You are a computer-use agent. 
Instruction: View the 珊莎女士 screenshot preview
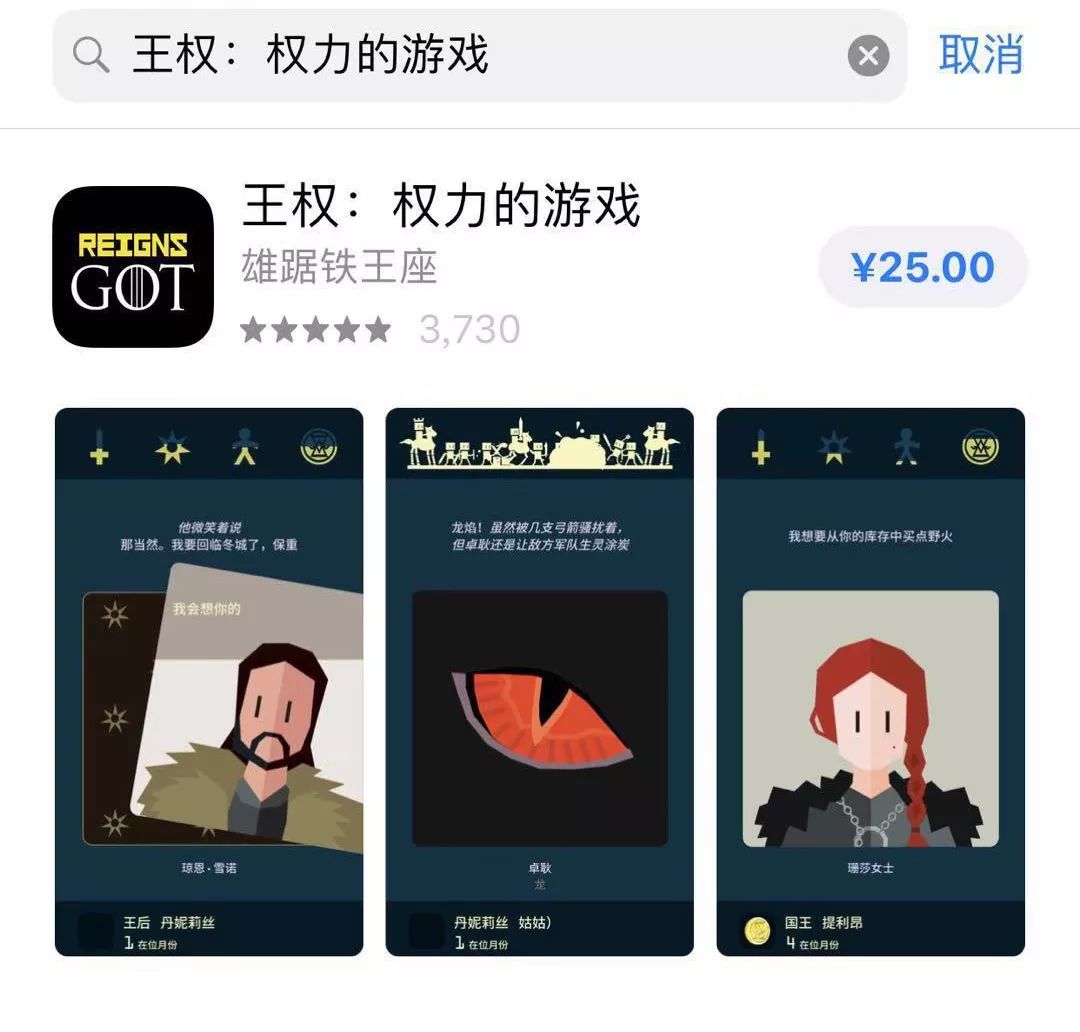[x=870, y=680]
